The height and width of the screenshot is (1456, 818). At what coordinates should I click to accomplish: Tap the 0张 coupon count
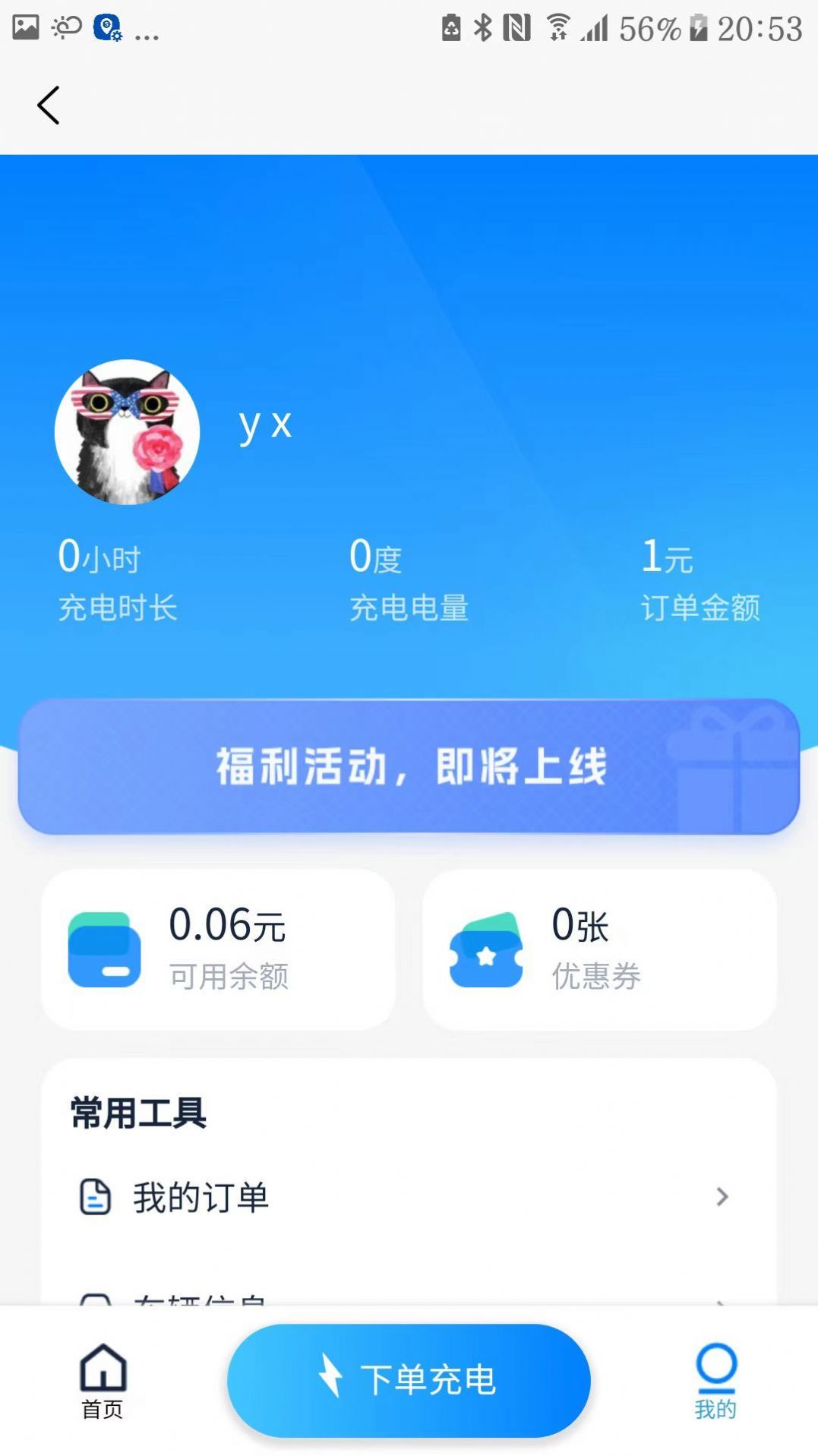pyautogui.click(x=580, y=924)
